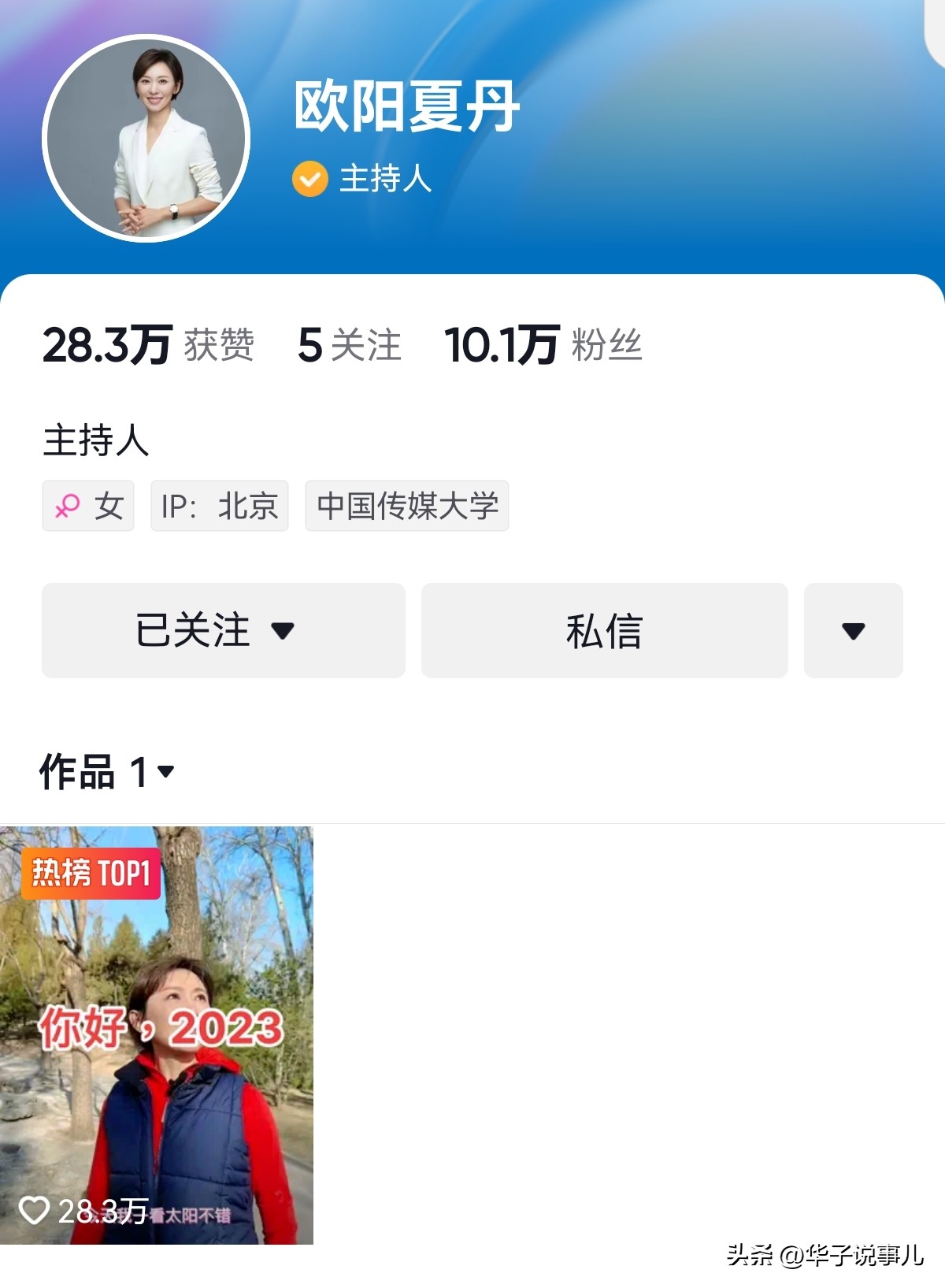Viewport: 945px width, 1288px height.
Task: Click the 主持人 label beside the badge
Action: pos(385,179)
